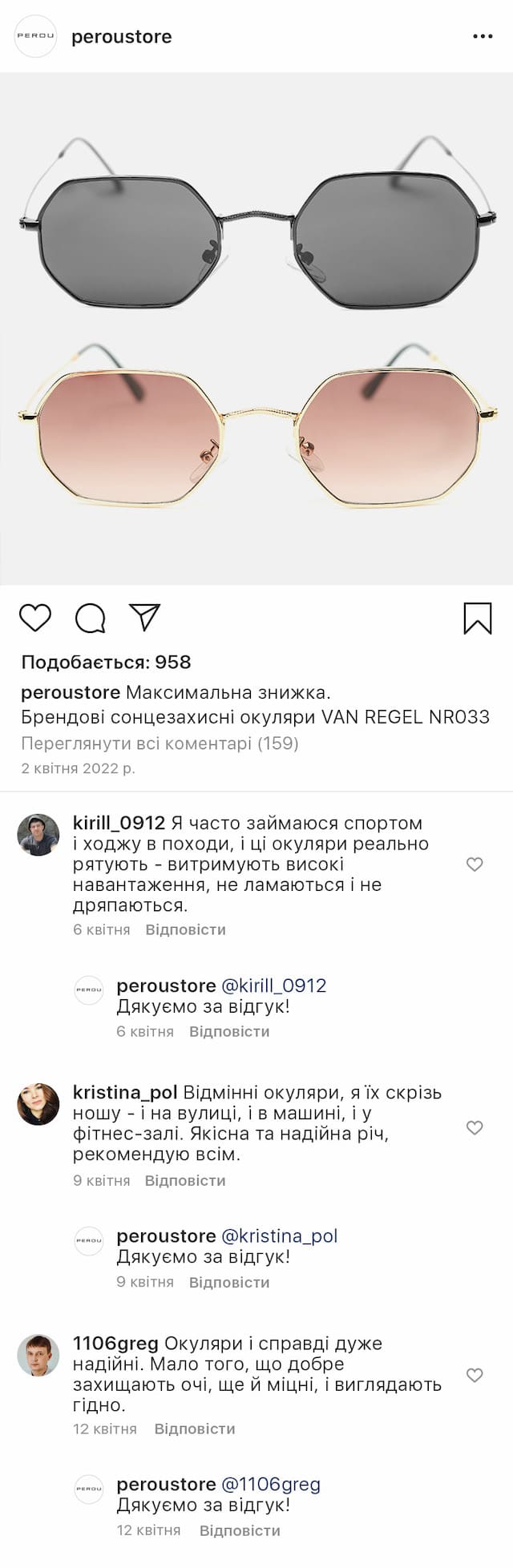The image size is (513, 1568).
Task: Like 1106greg's comment
Action: [475, 1375]
